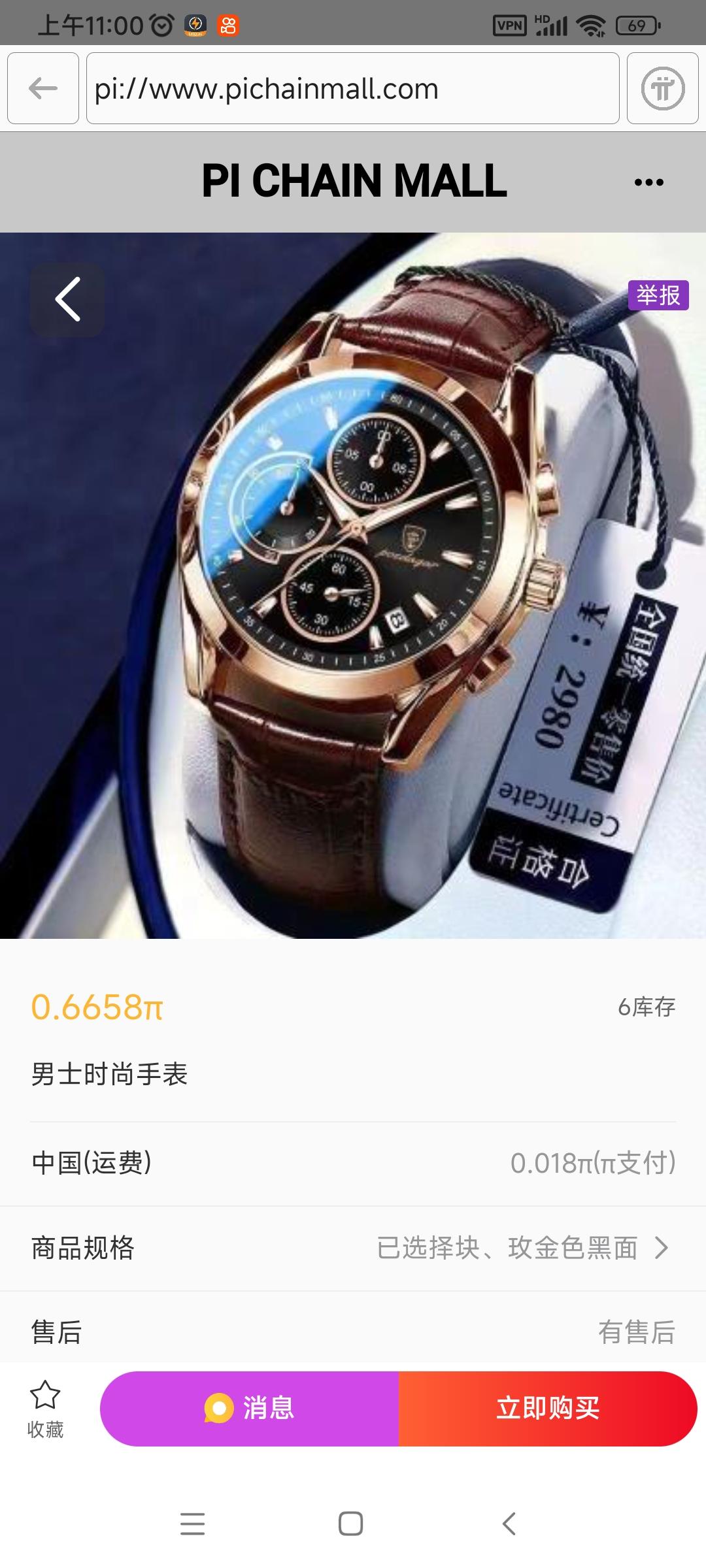This screenshot has width=706, height=1568.
Task: Go back using the arrow over the product image
Action: tap(67, 300)
